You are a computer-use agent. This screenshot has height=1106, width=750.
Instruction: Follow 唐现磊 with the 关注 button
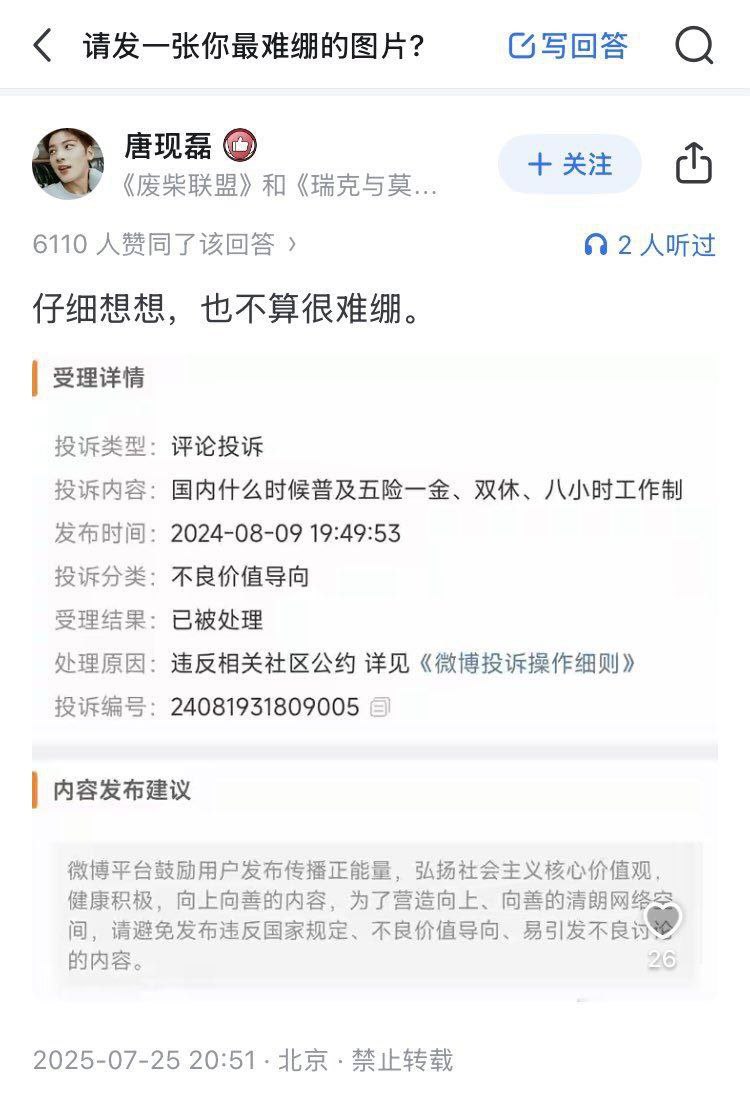coord(569,164)
